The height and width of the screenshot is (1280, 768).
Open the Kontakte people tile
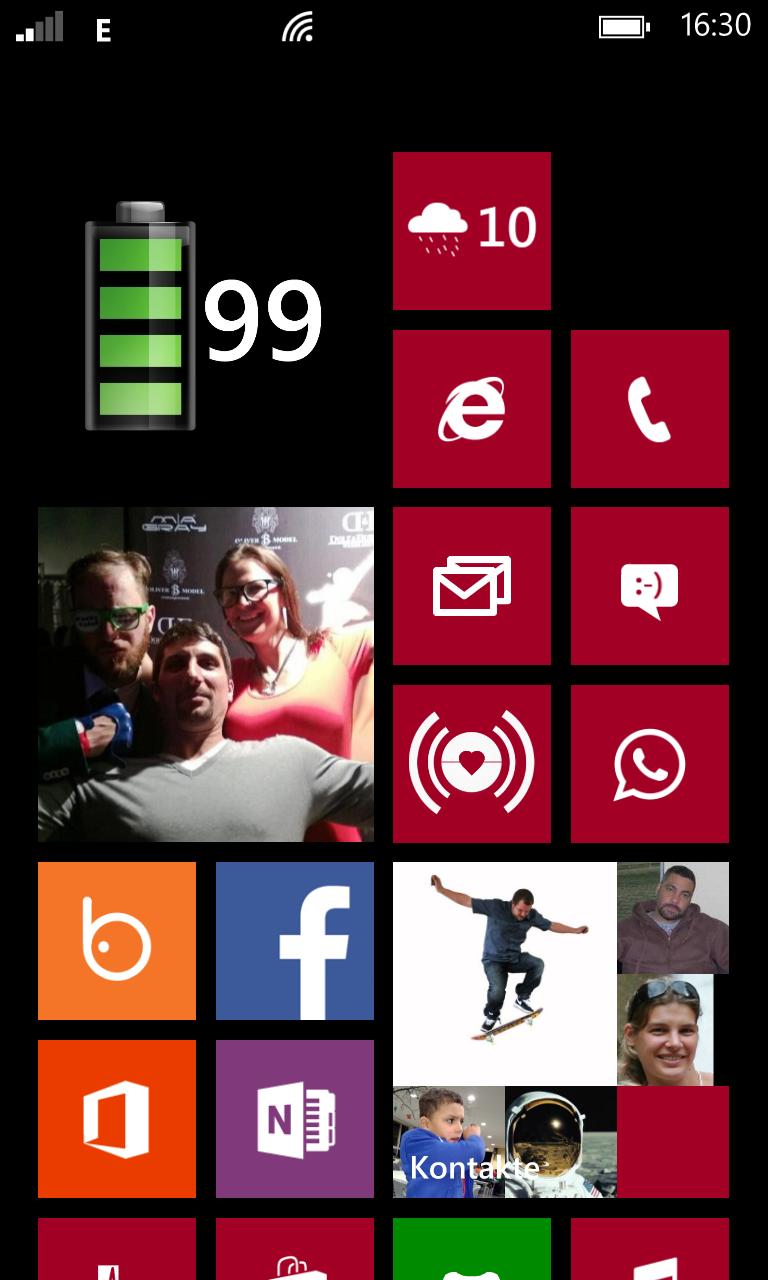[x=561, y=1030]
